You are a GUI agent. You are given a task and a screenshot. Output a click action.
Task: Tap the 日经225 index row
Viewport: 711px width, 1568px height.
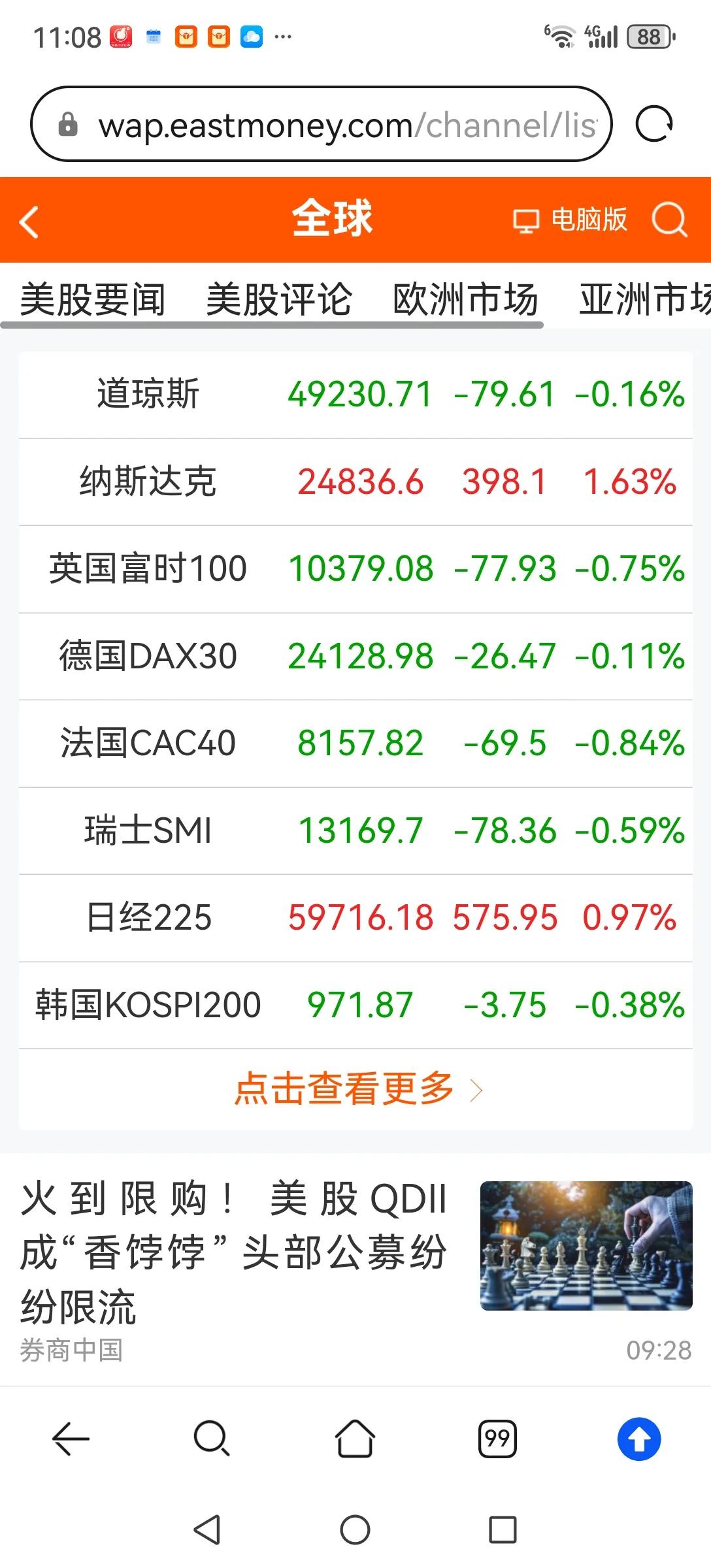[x=355, y=918]
